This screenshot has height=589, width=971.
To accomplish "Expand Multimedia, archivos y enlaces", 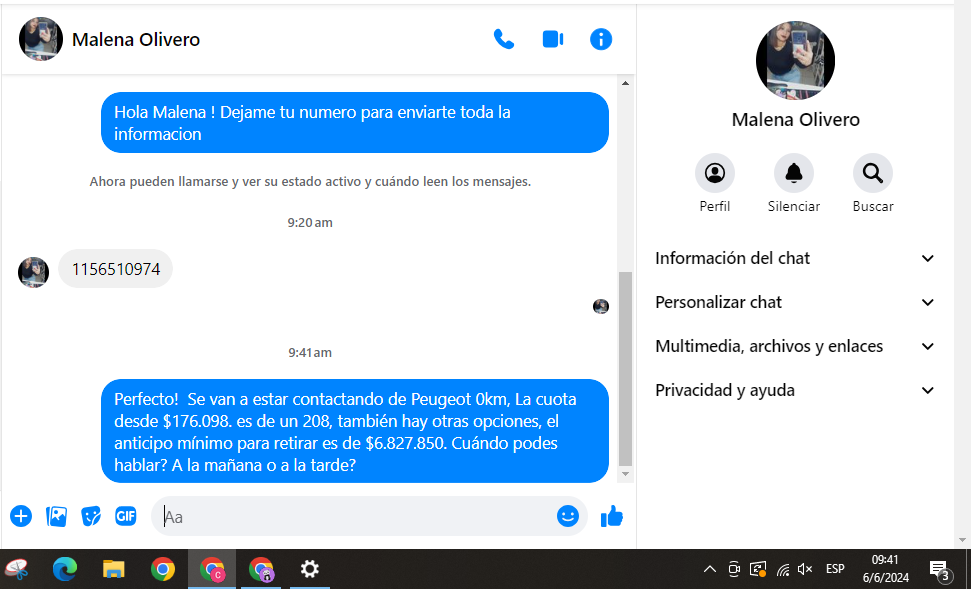I will coord(795,346).
